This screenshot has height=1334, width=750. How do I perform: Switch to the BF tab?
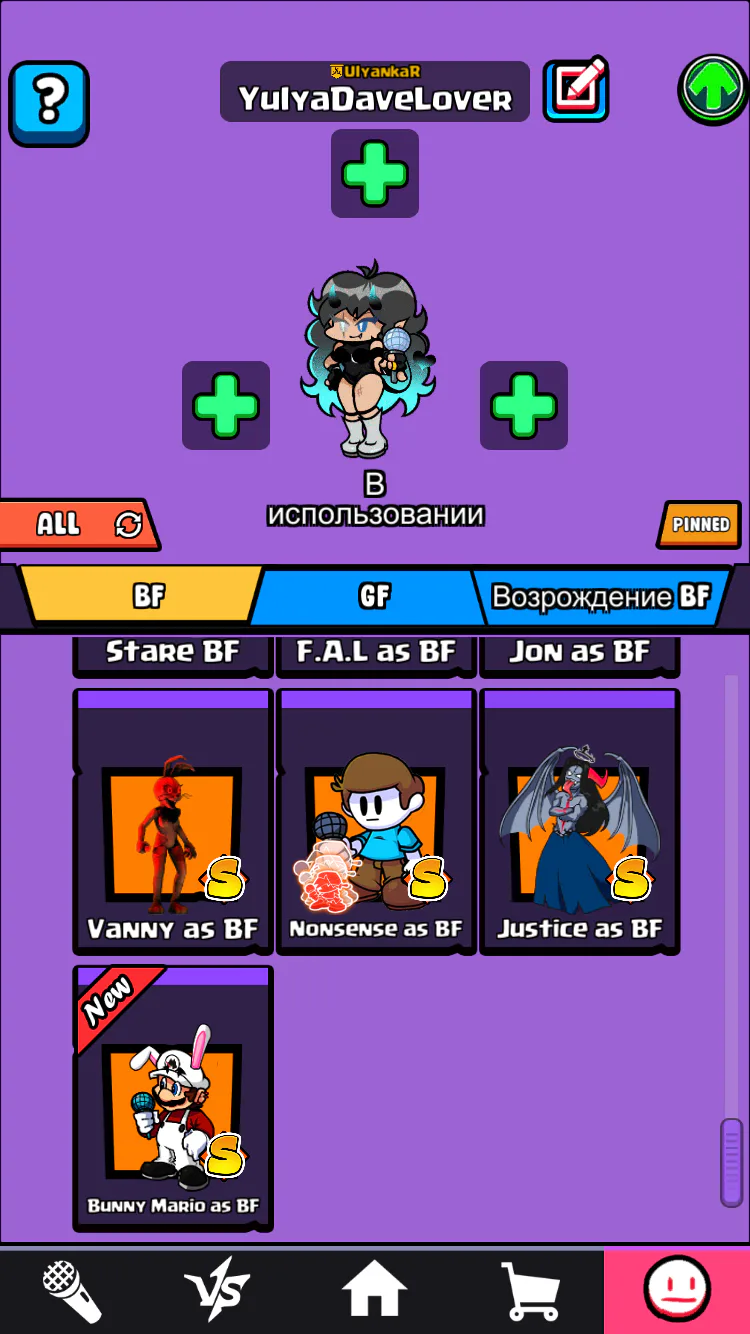pyautogui.click(x=143, y=596)
